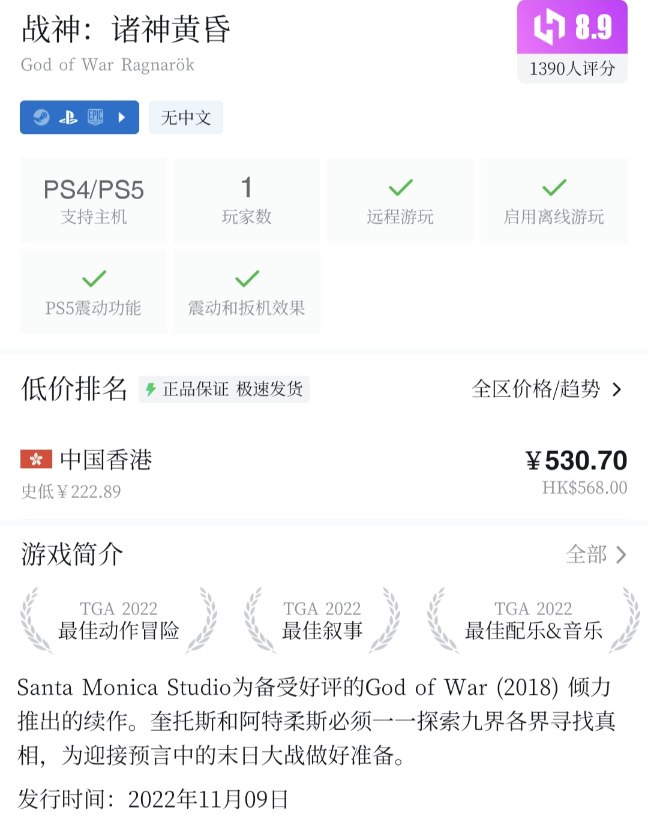
Task: Open the 中国香港 price row
Action: (x=324, y=473)
